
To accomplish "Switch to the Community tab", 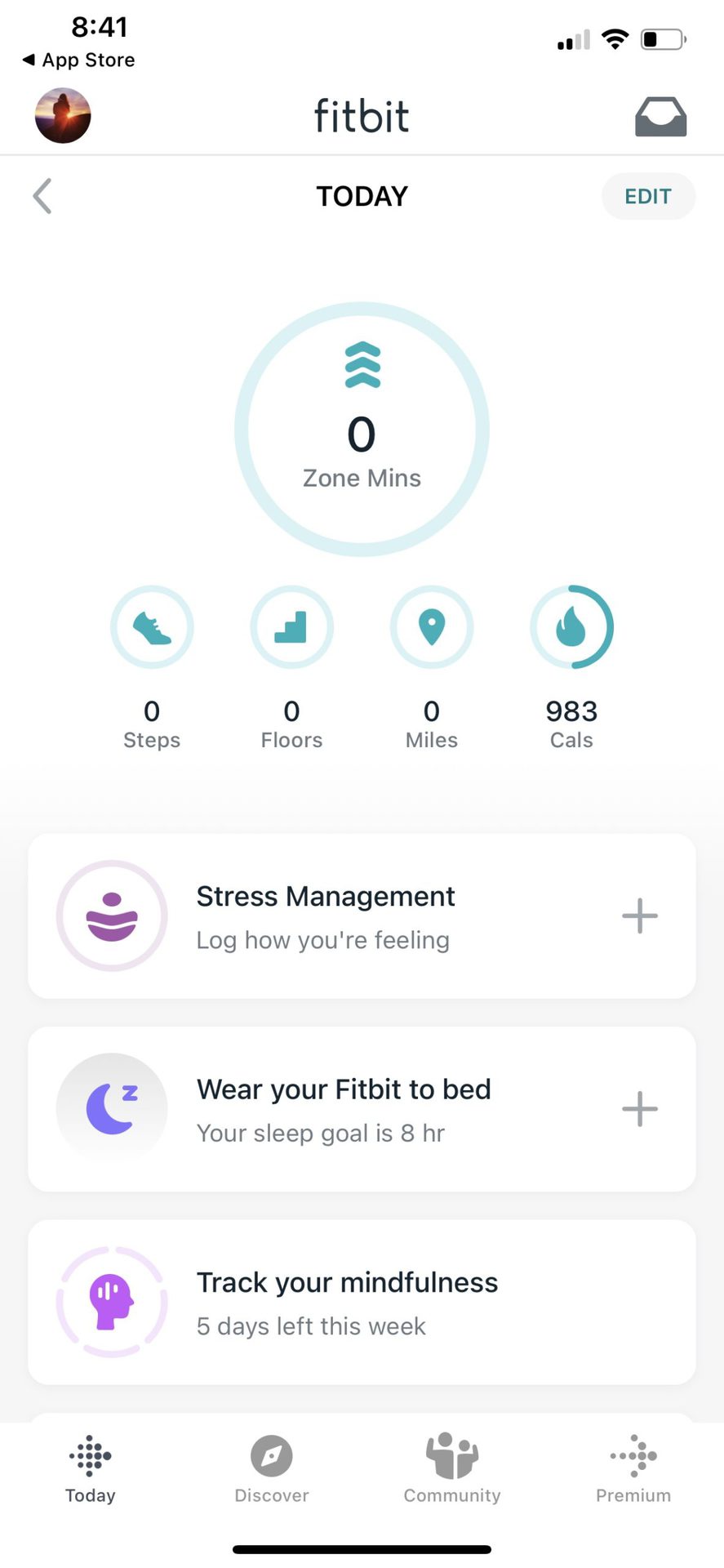I will click(x=452, y=1469).
